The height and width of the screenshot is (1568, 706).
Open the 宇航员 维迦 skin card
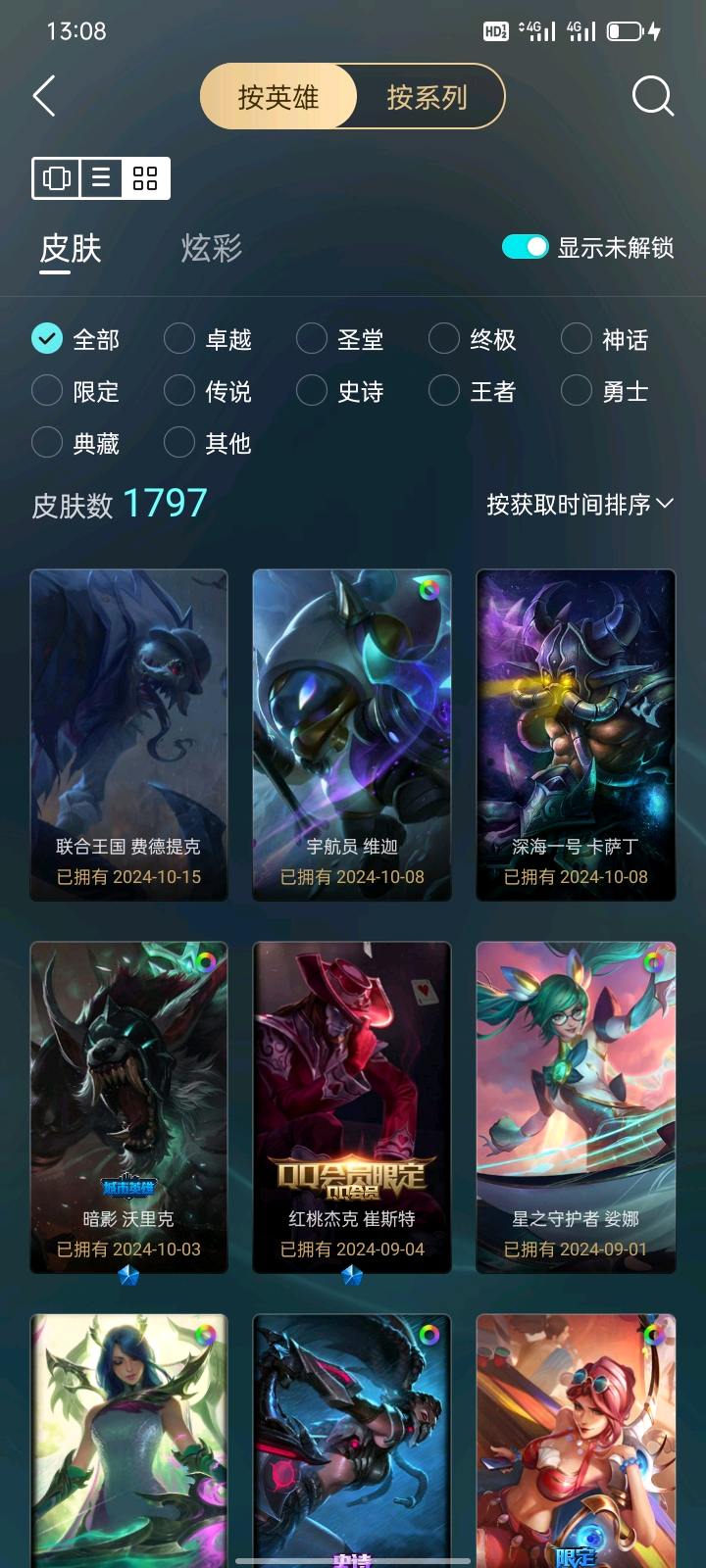[352, 735]
